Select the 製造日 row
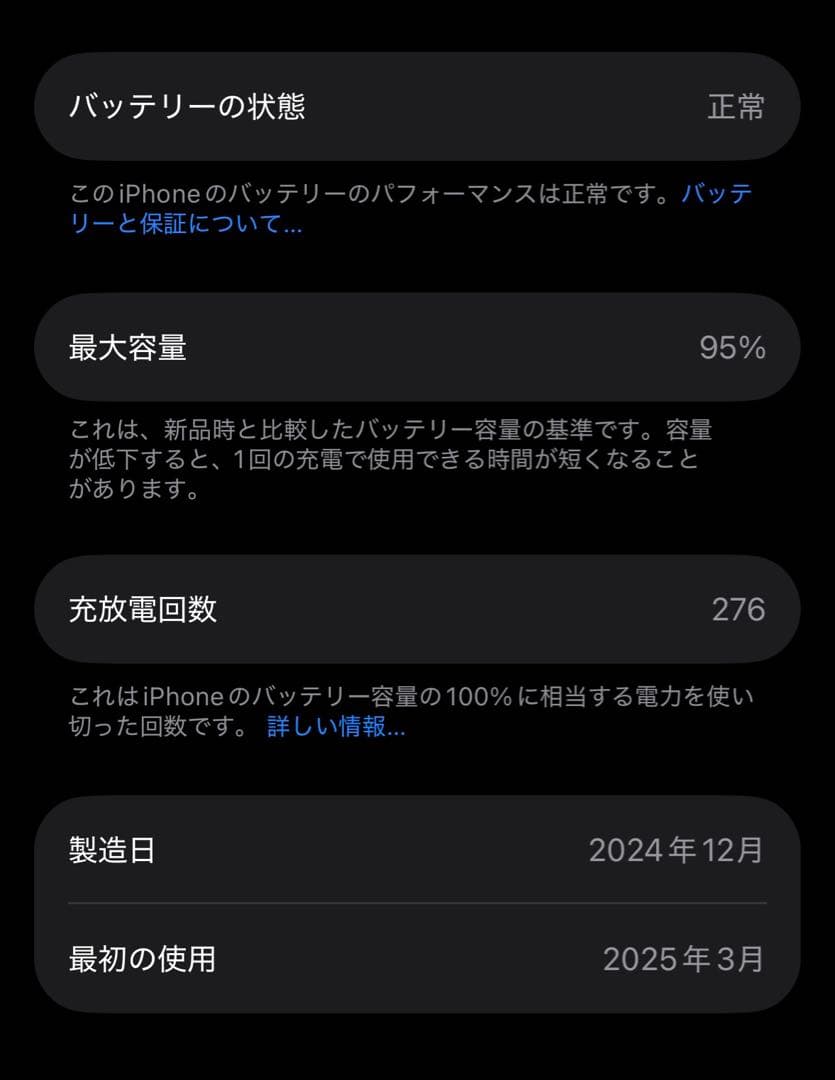Image resolution: width=835 pixels, height=1080 pixels. [x=417, y=850]
